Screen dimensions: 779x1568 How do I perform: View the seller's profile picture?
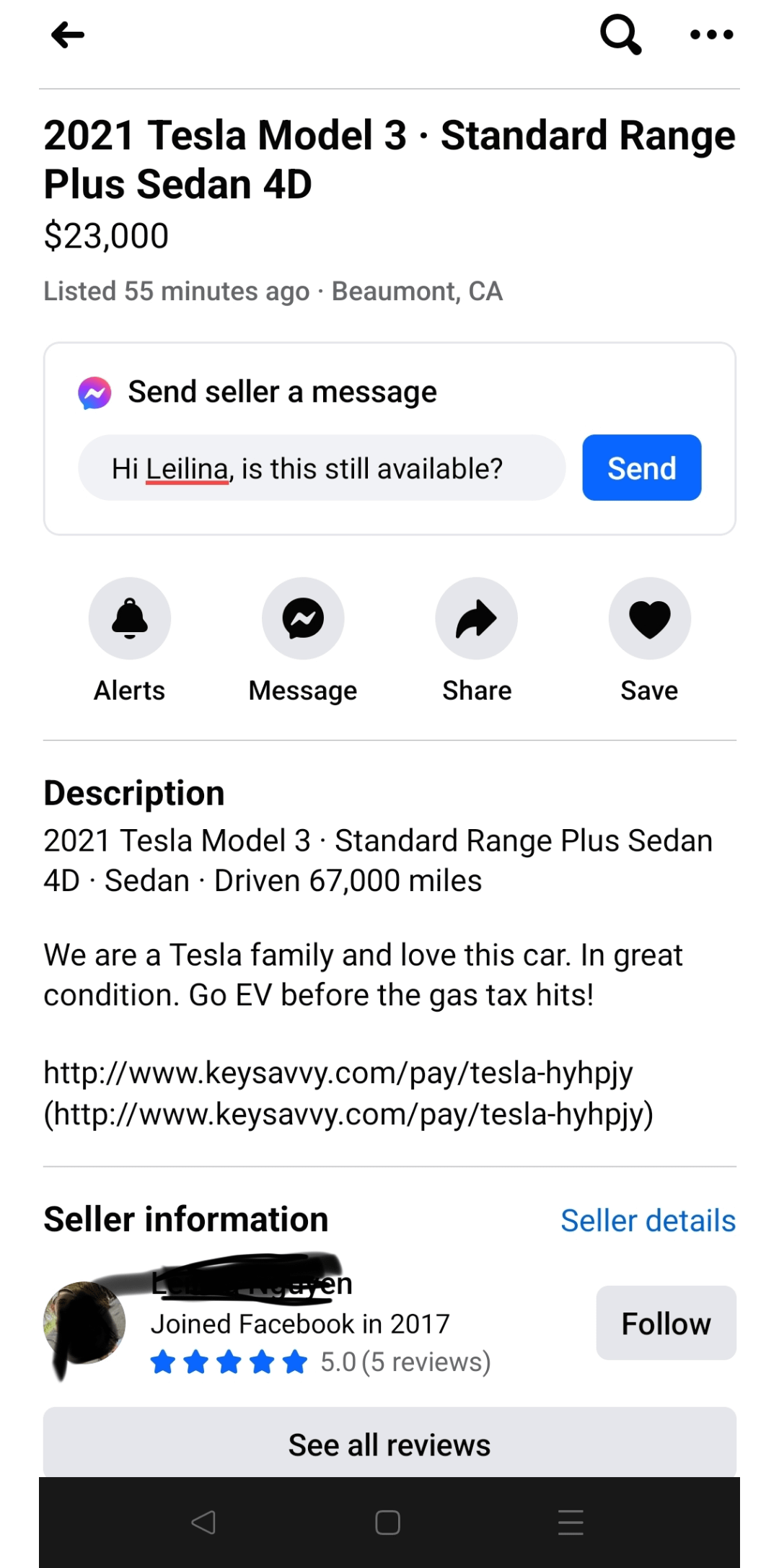[x=84, y=1323]
